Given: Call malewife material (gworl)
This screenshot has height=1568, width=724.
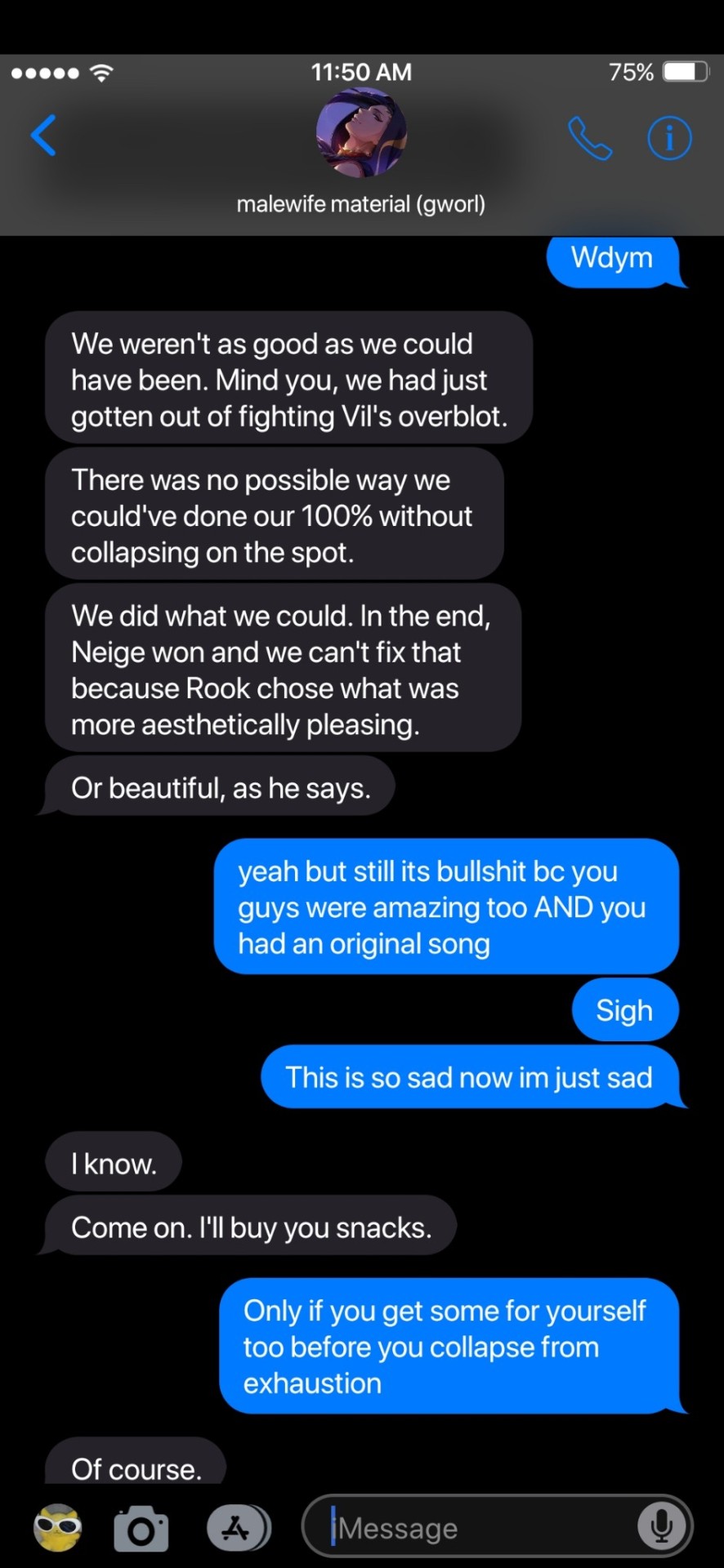Looking at the screenshot, I should (589, 138).
